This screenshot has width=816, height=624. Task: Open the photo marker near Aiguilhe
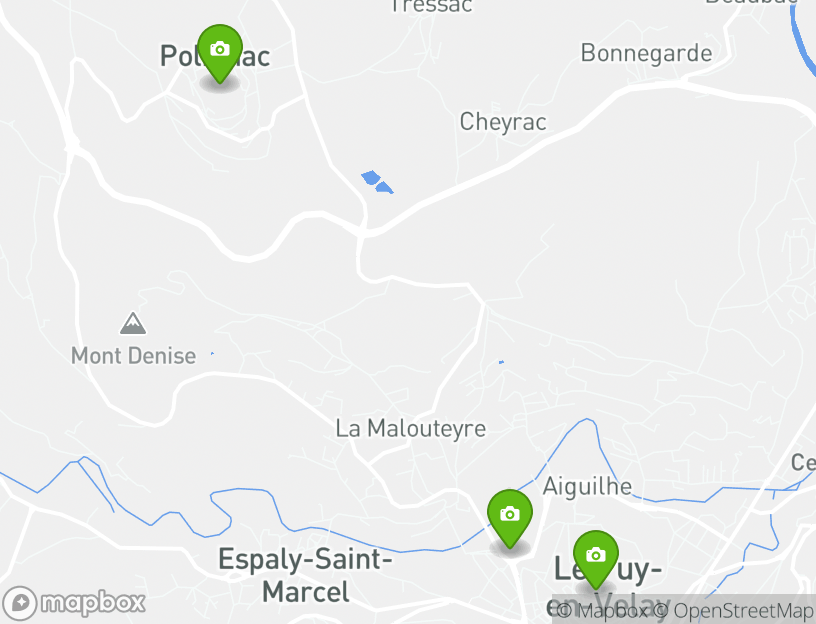point(510,515)
